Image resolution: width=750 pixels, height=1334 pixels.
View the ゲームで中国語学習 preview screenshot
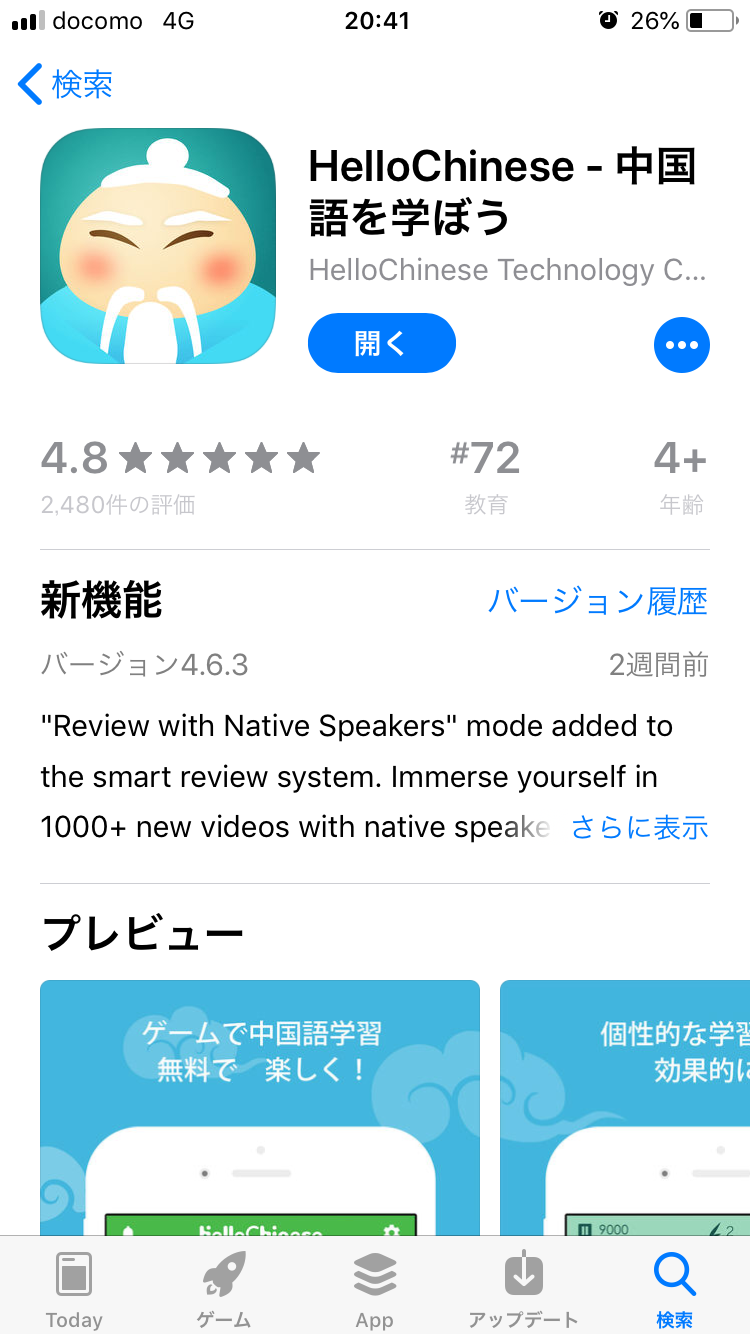[x=260, y=1105]
